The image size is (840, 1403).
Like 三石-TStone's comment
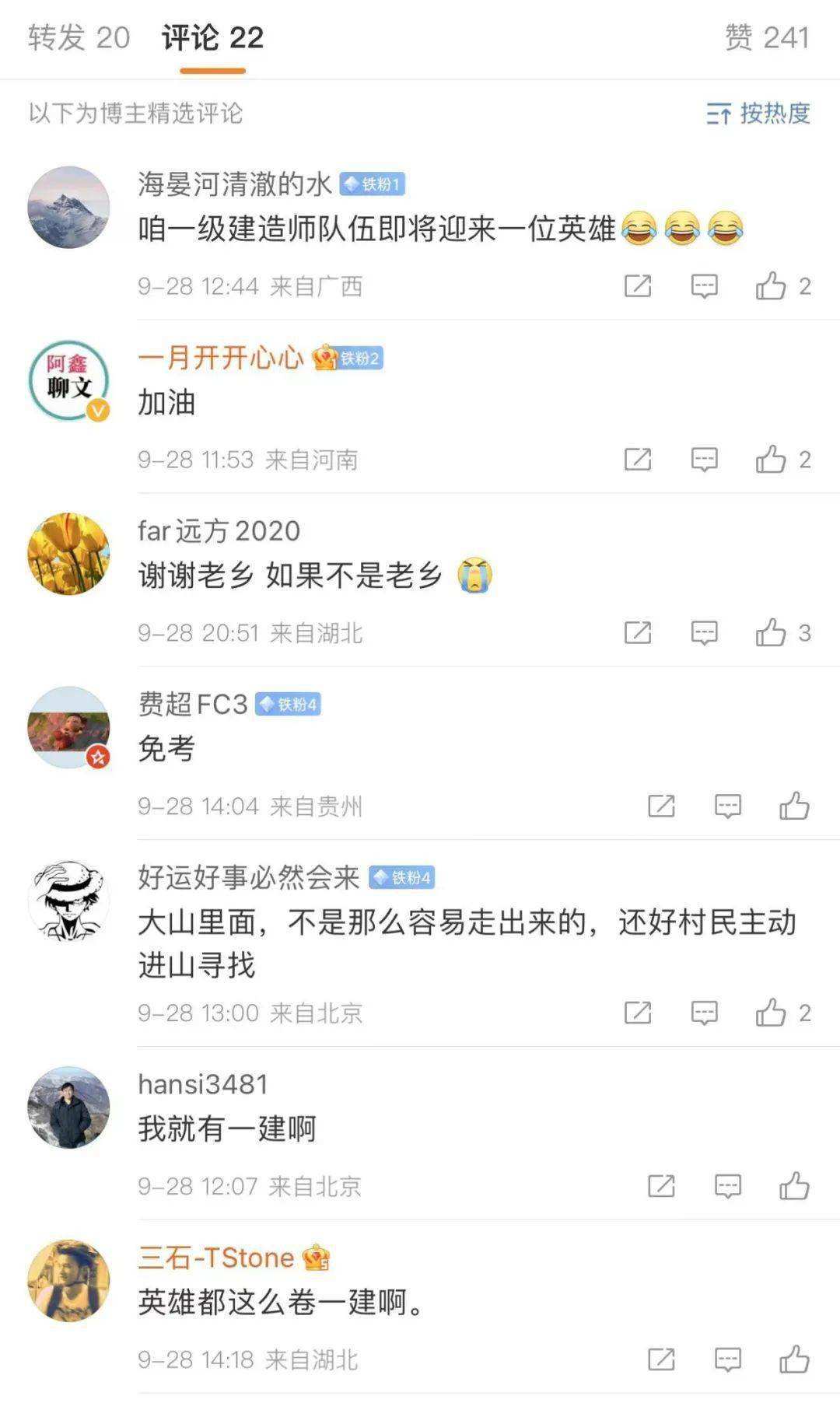(x=793, y=1357)
